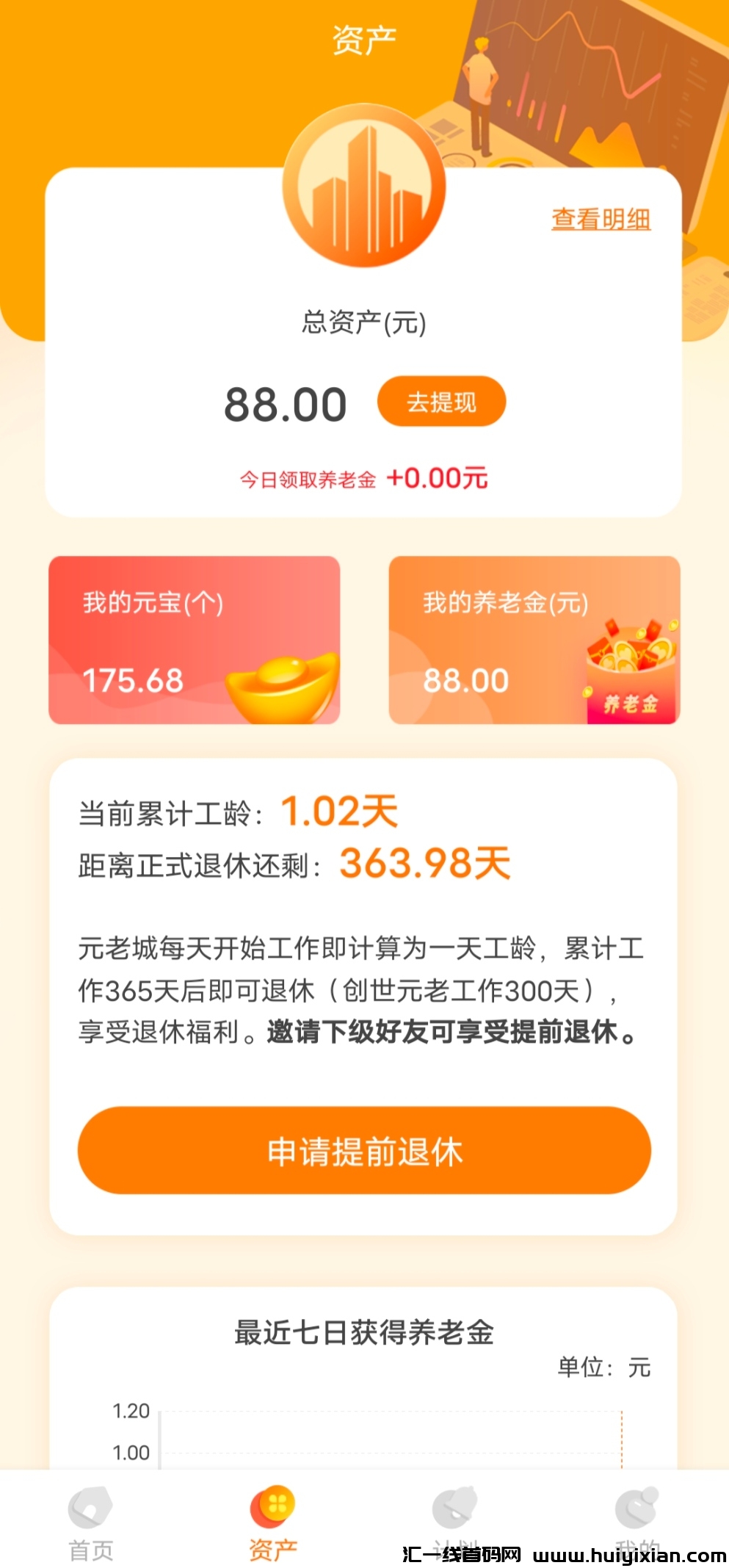The height and width of the screenshot is (1568, 729).
Task: Open the 我的养老金 card
Action: click(x=534, y=640)
